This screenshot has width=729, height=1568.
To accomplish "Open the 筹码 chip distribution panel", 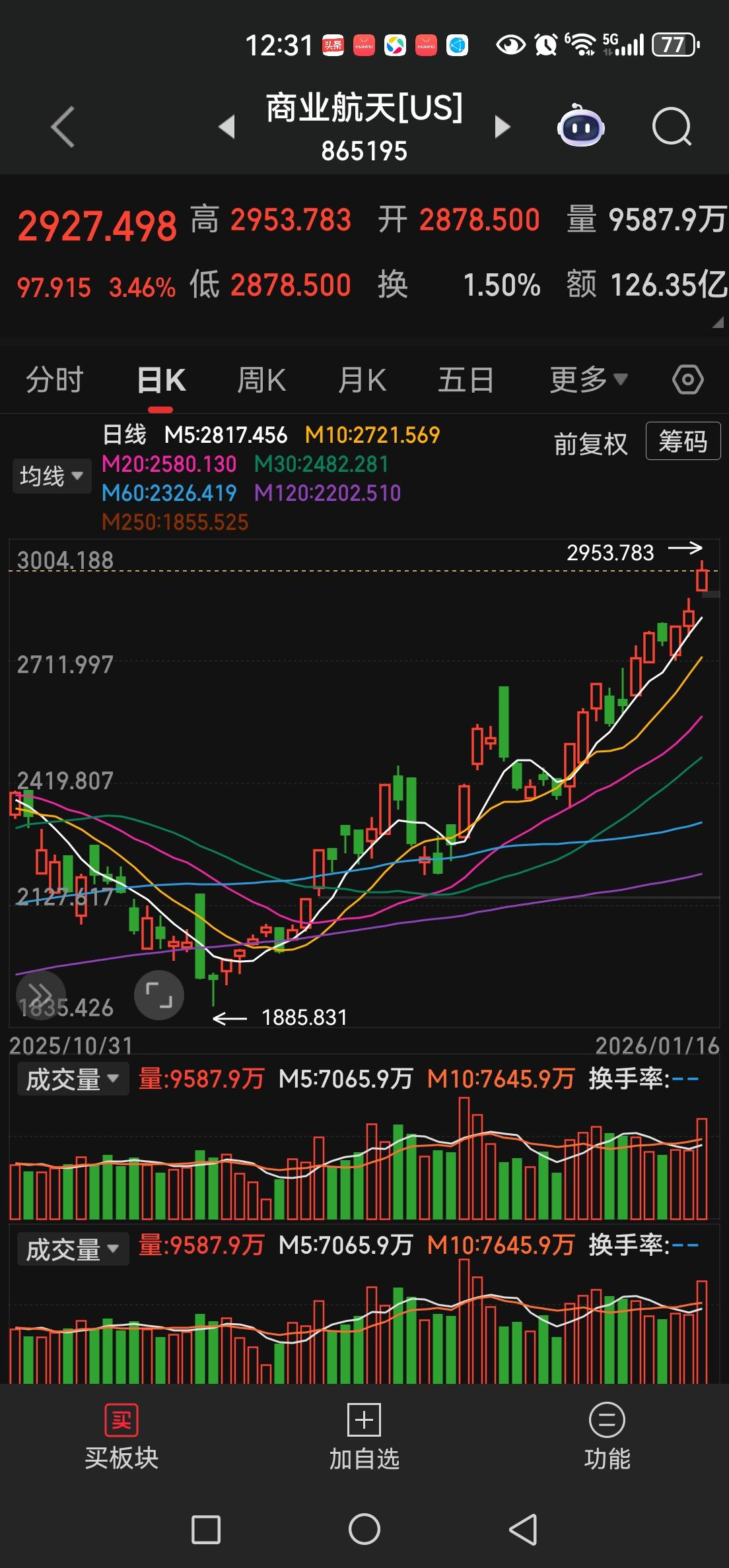I will point(683,442).
